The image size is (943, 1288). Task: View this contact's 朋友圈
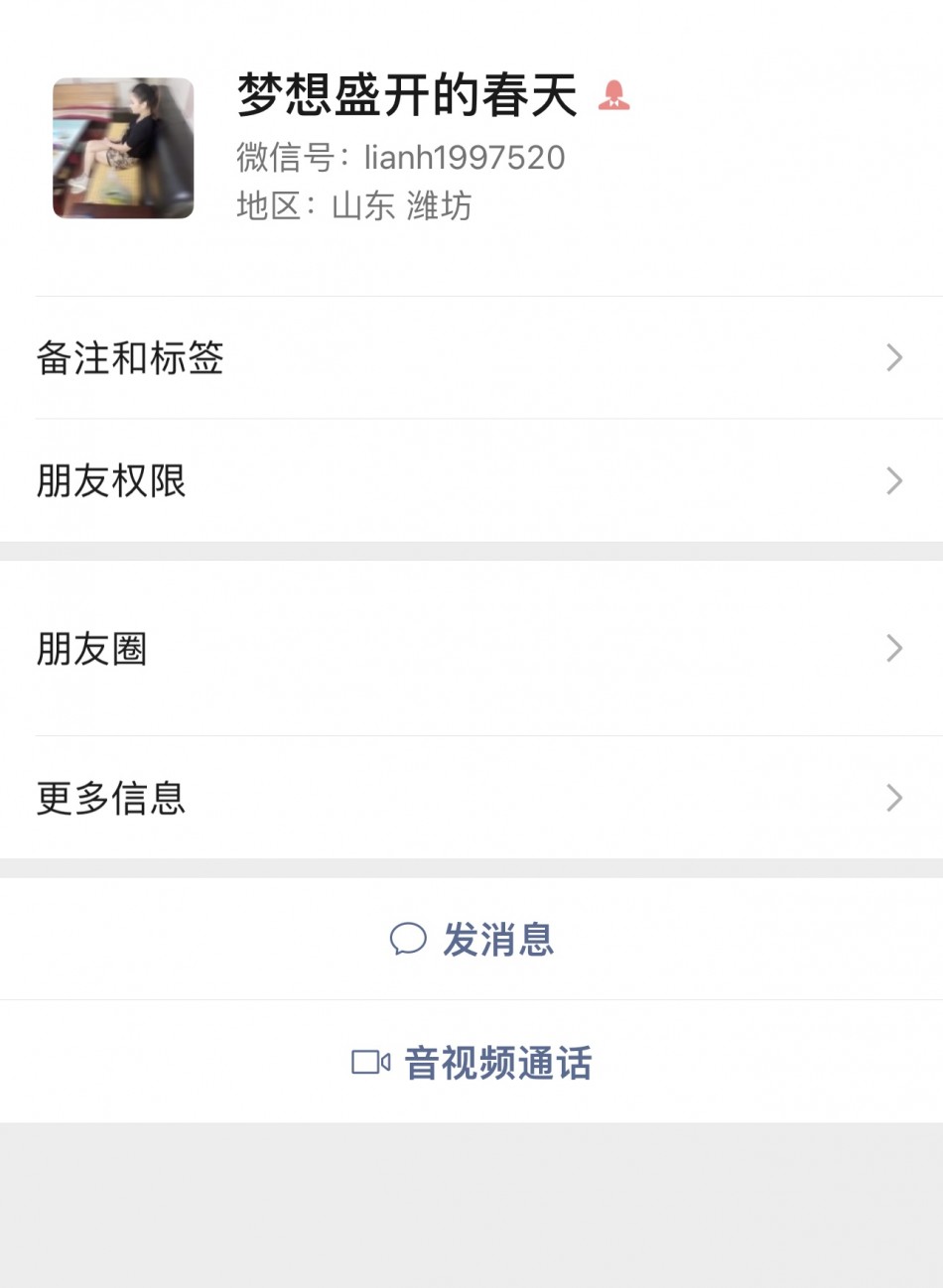(x=471, y=649)
